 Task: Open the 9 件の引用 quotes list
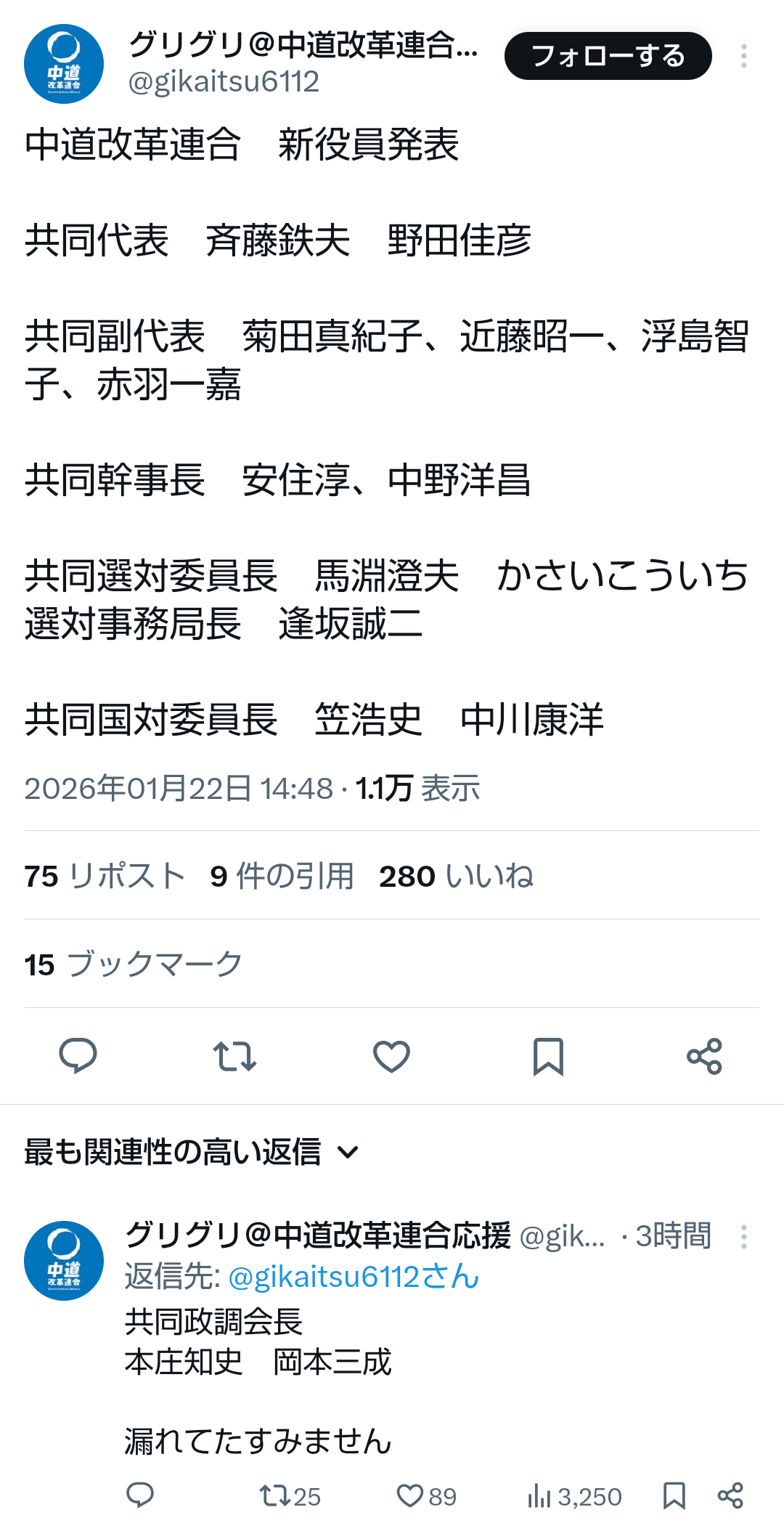[282, 876]
